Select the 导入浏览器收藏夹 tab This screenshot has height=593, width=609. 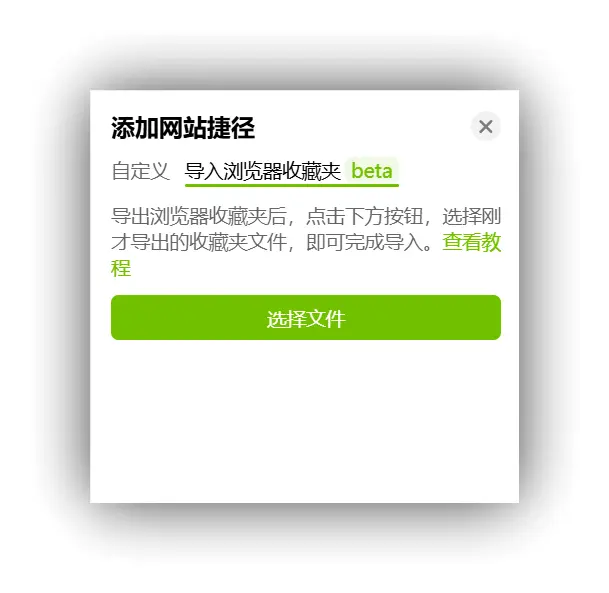coord(264,171)
